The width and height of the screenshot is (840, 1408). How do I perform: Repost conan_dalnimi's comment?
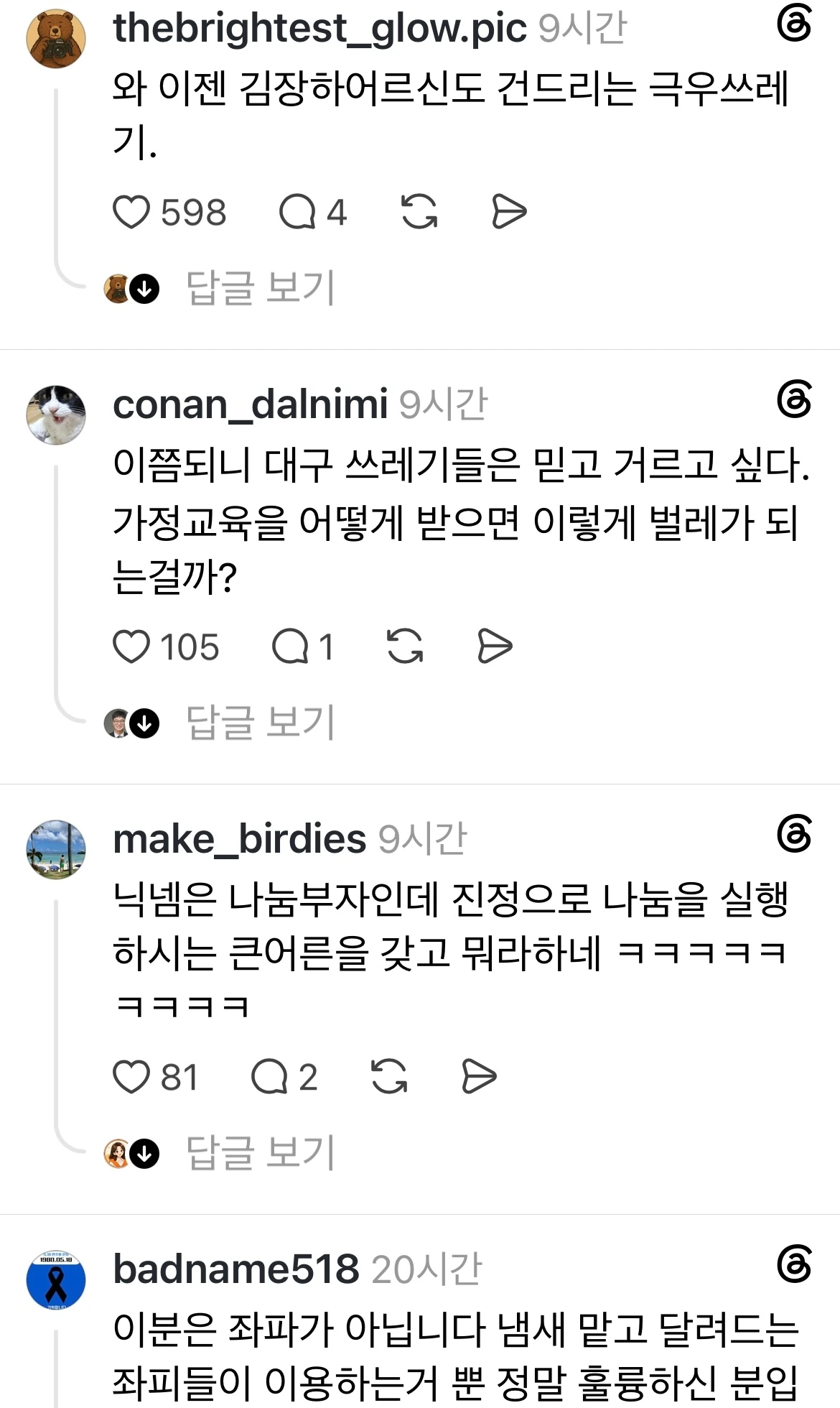point(405,646)
